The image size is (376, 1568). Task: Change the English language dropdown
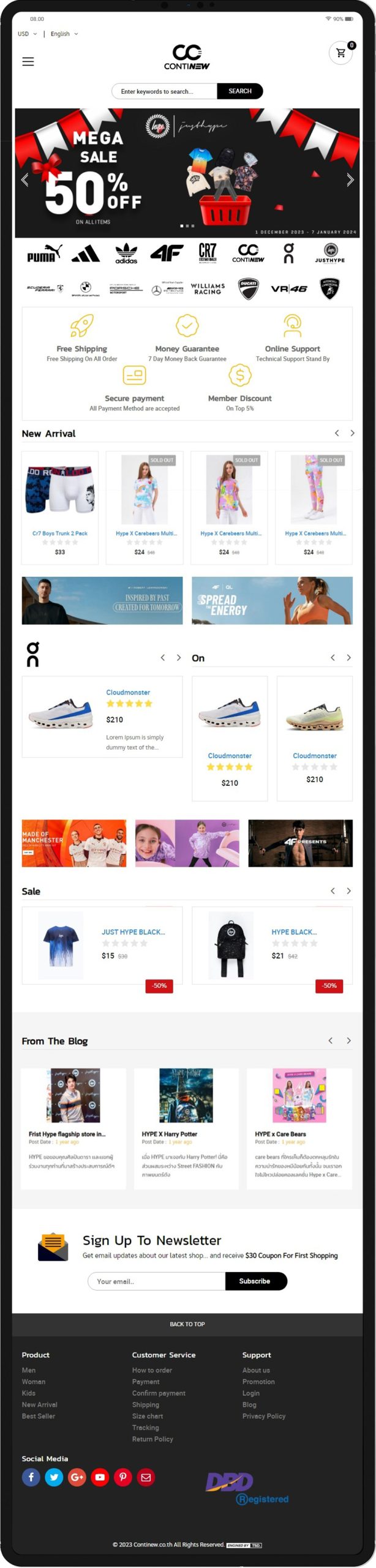64,34
